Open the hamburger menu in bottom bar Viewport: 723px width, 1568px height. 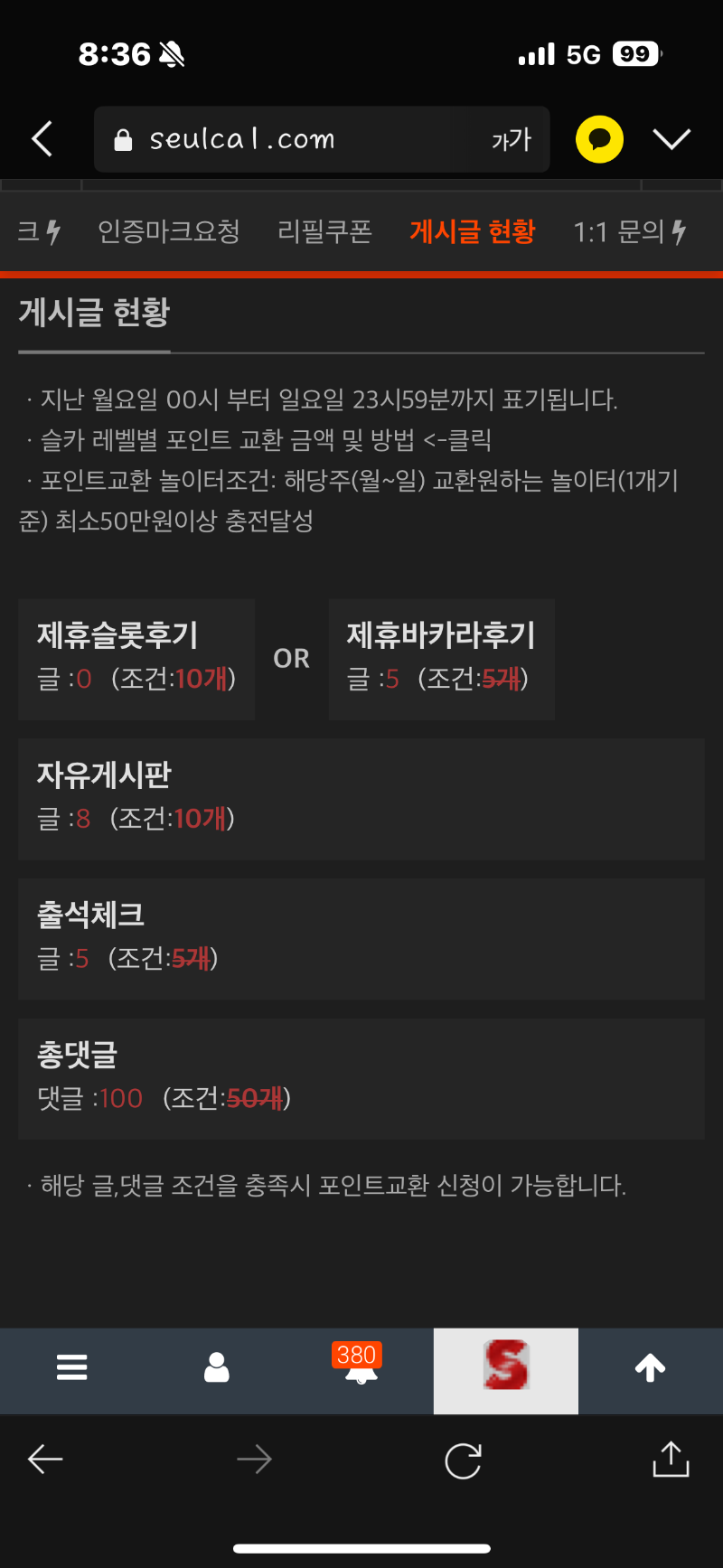(x=72, y=1367)
